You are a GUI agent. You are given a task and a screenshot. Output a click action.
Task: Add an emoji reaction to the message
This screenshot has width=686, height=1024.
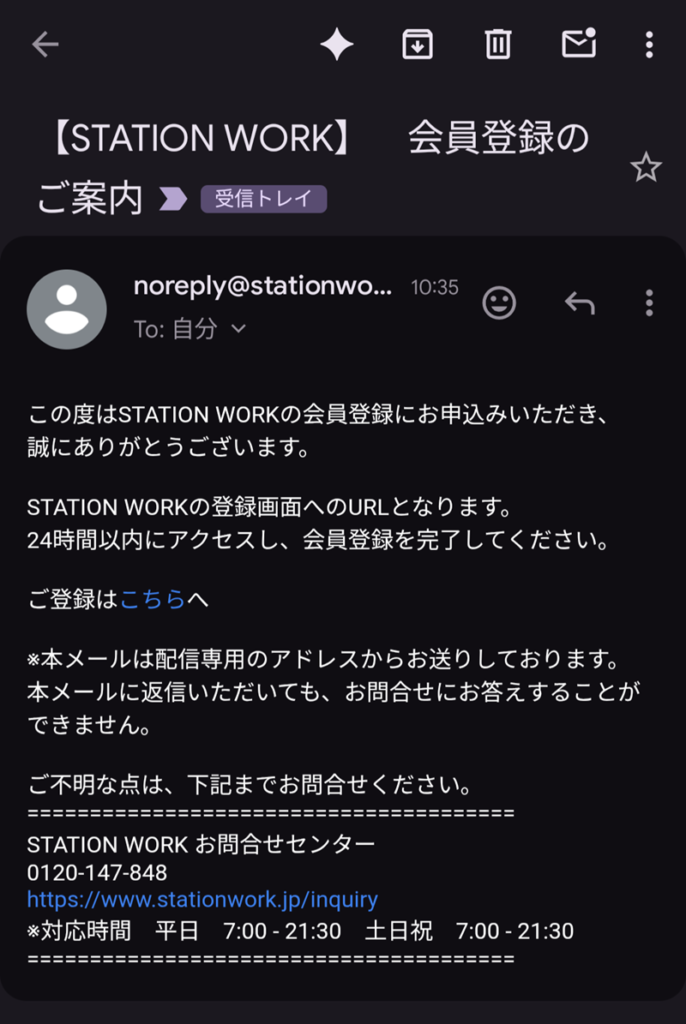(499, 302)
